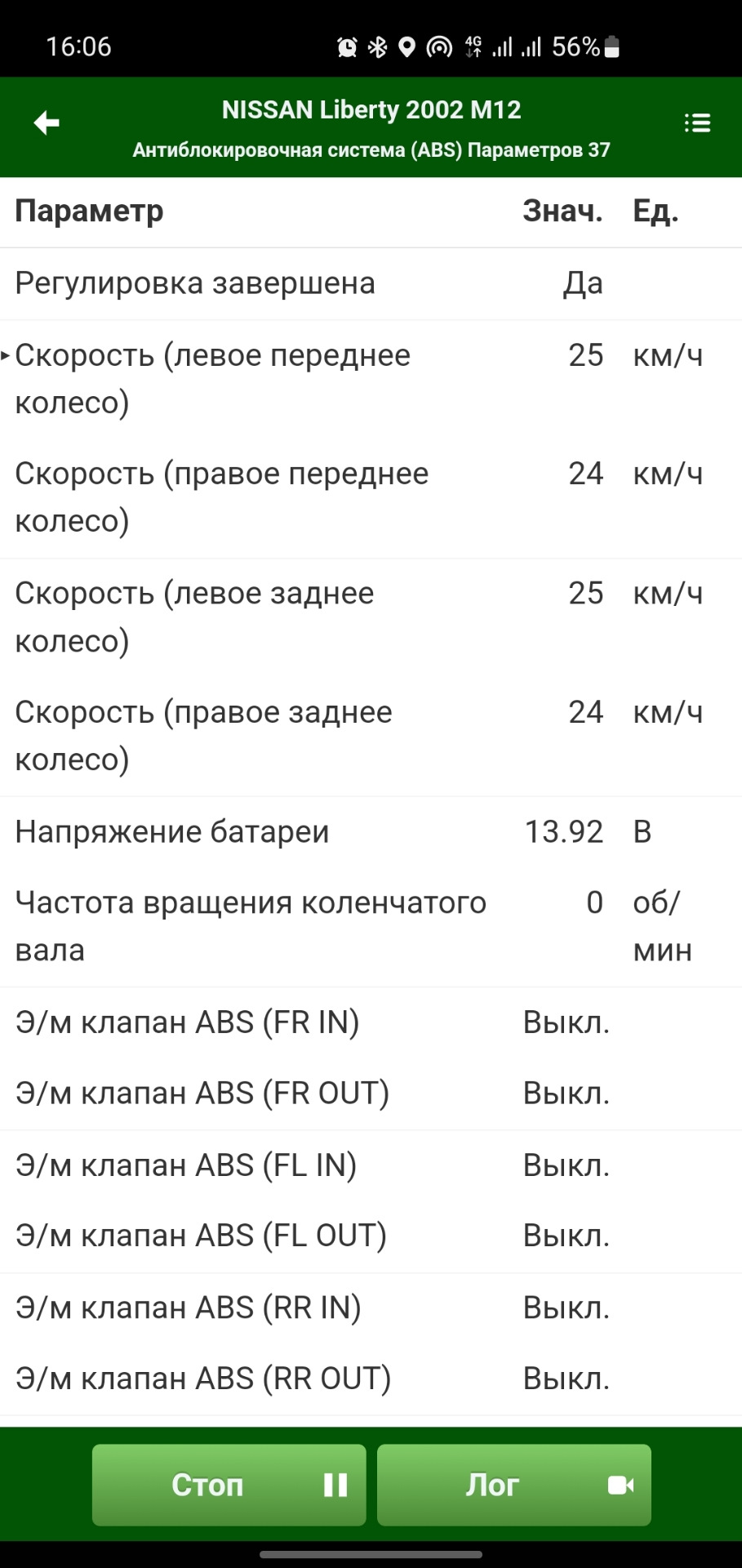Select the Скорость (правое переднее колесо) row
The height and width of the screenshot is (1568, 742).
click(x=371, y=498)
